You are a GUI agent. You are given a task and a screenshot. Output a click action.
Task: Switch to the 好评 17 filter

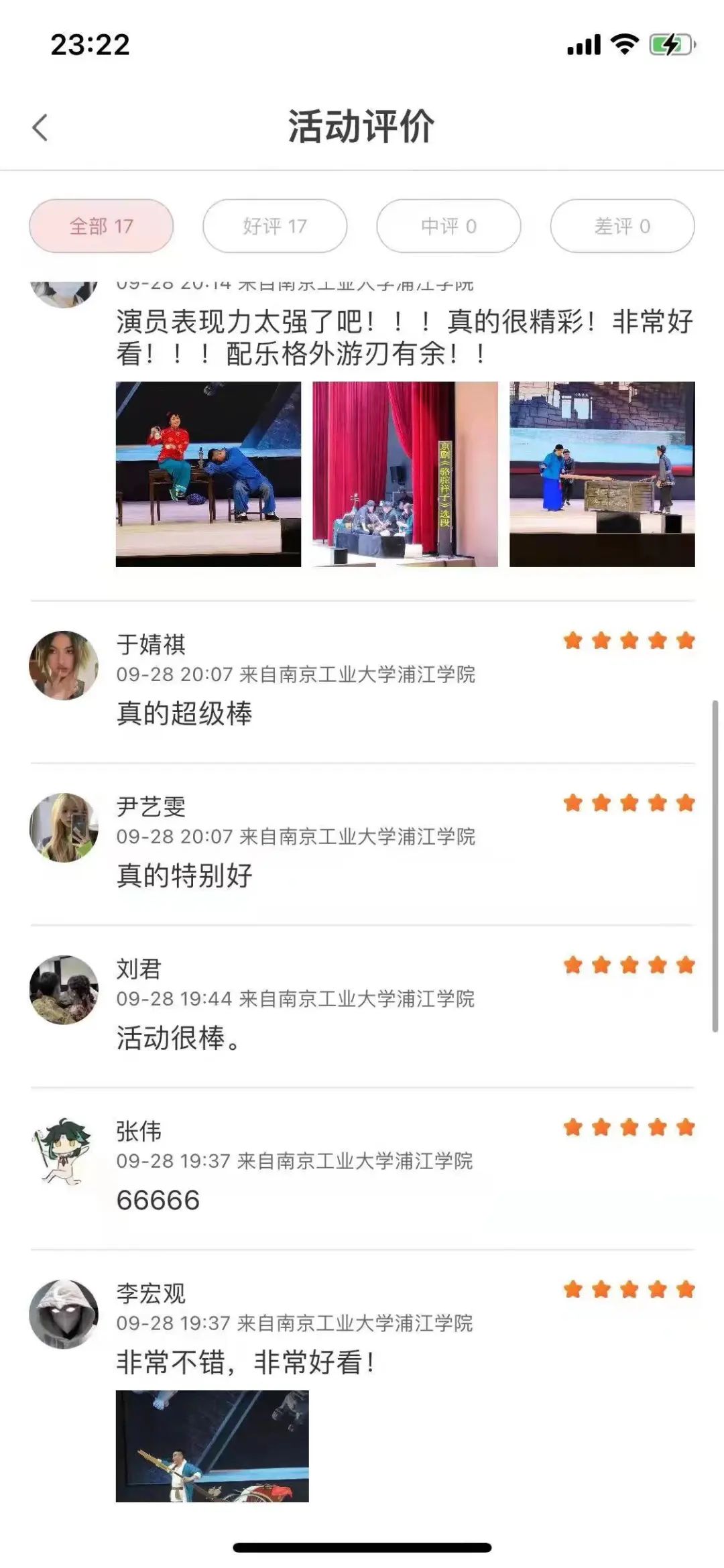coord(275,226)
